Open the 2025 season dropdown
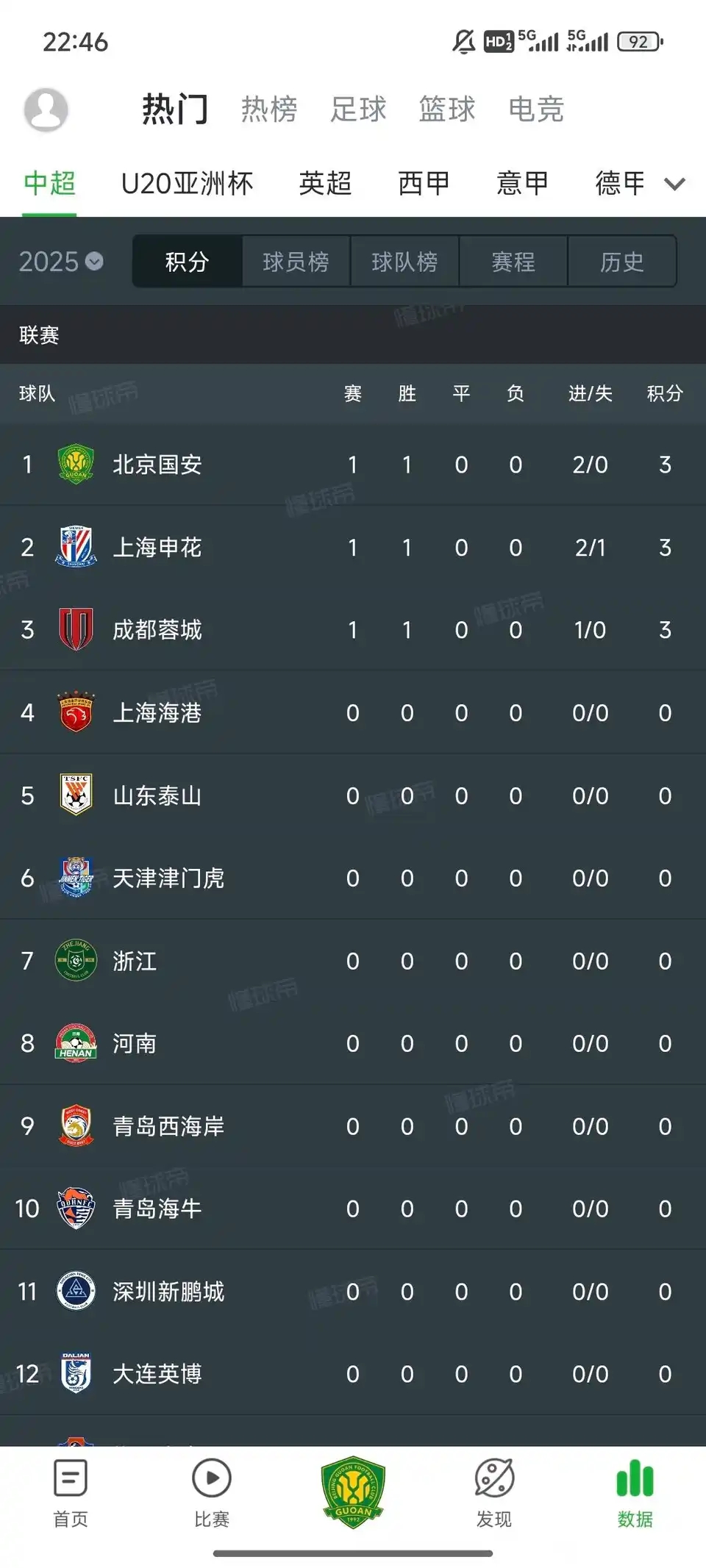Screen dimensions: 706x1568 (59, 262)
